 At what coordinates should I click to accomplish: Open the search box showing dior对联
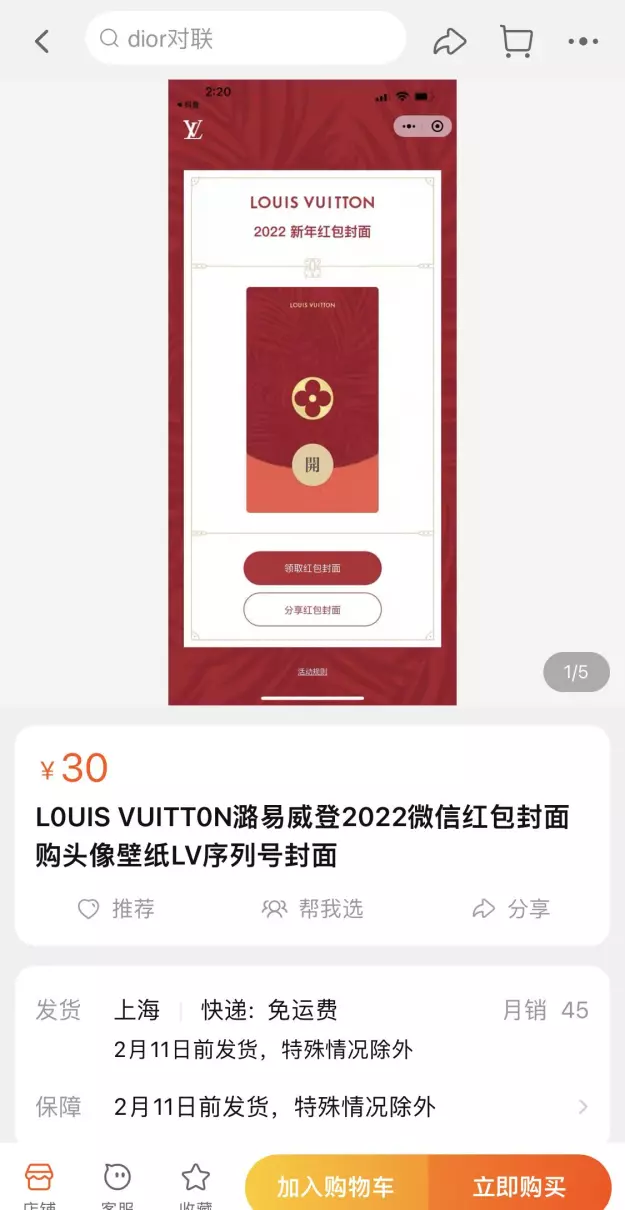pyautogui.click(x=246, y=39)
